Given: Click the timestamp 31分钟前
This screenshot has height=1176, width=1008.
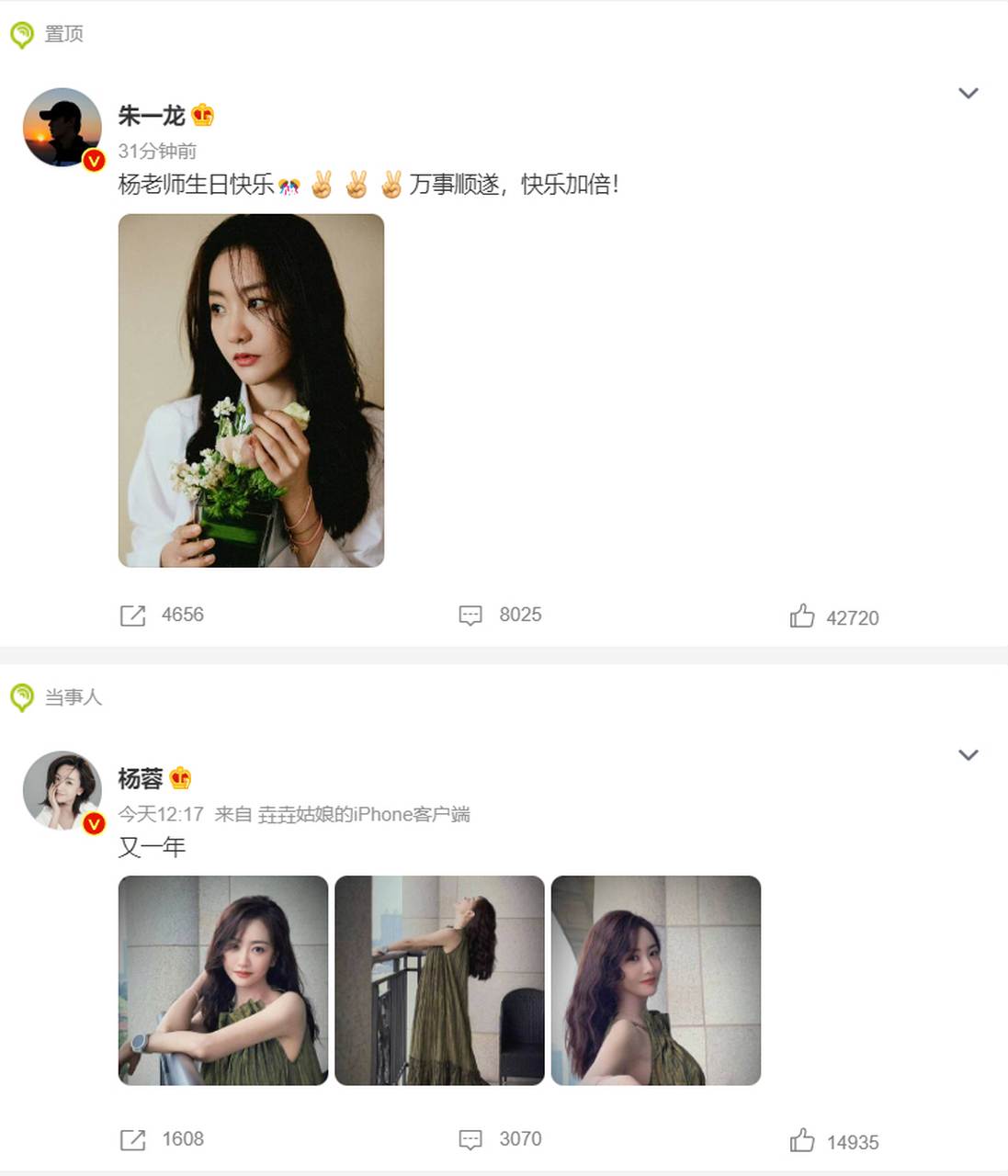Looking at the screenshot, I should click(x=155, y=151).
